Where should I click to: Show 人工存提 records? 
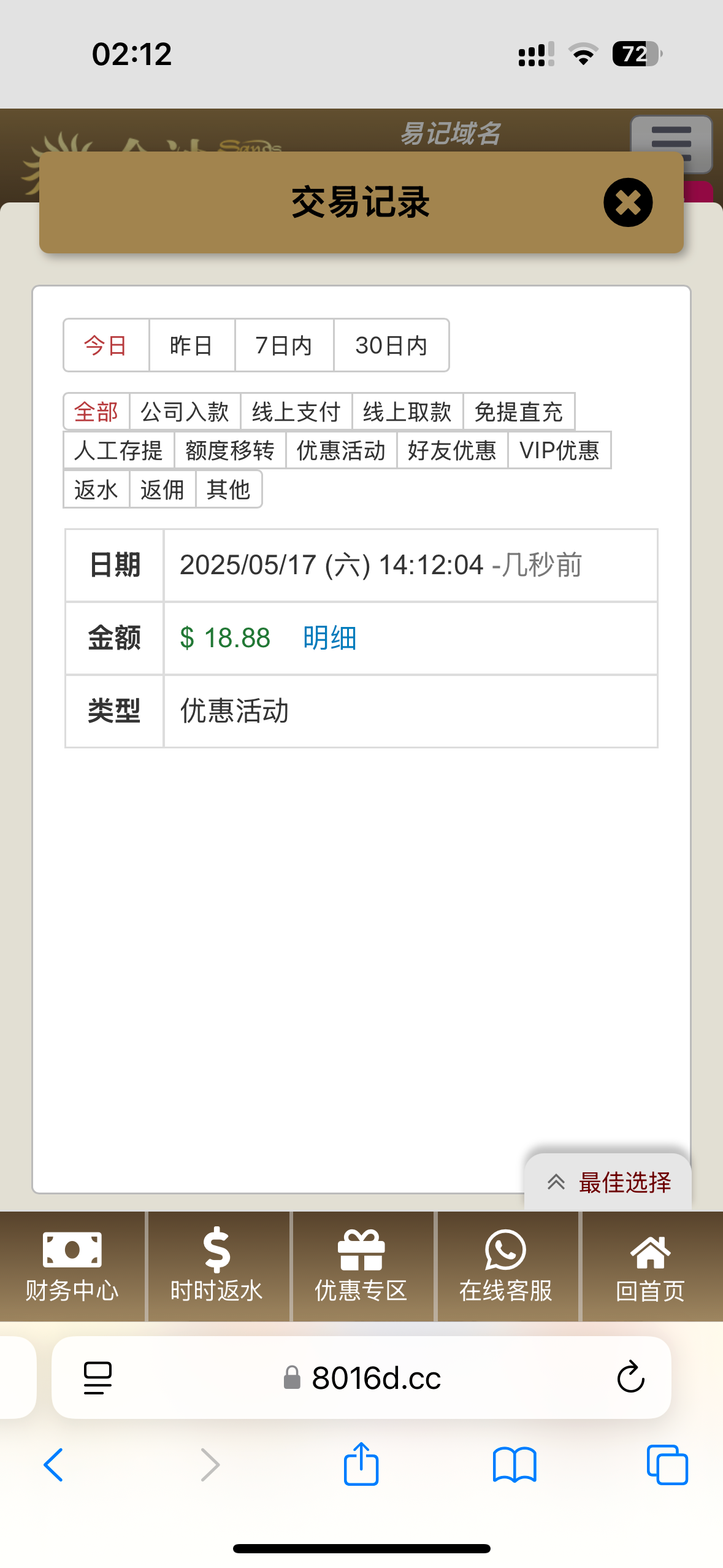point(118,450)
